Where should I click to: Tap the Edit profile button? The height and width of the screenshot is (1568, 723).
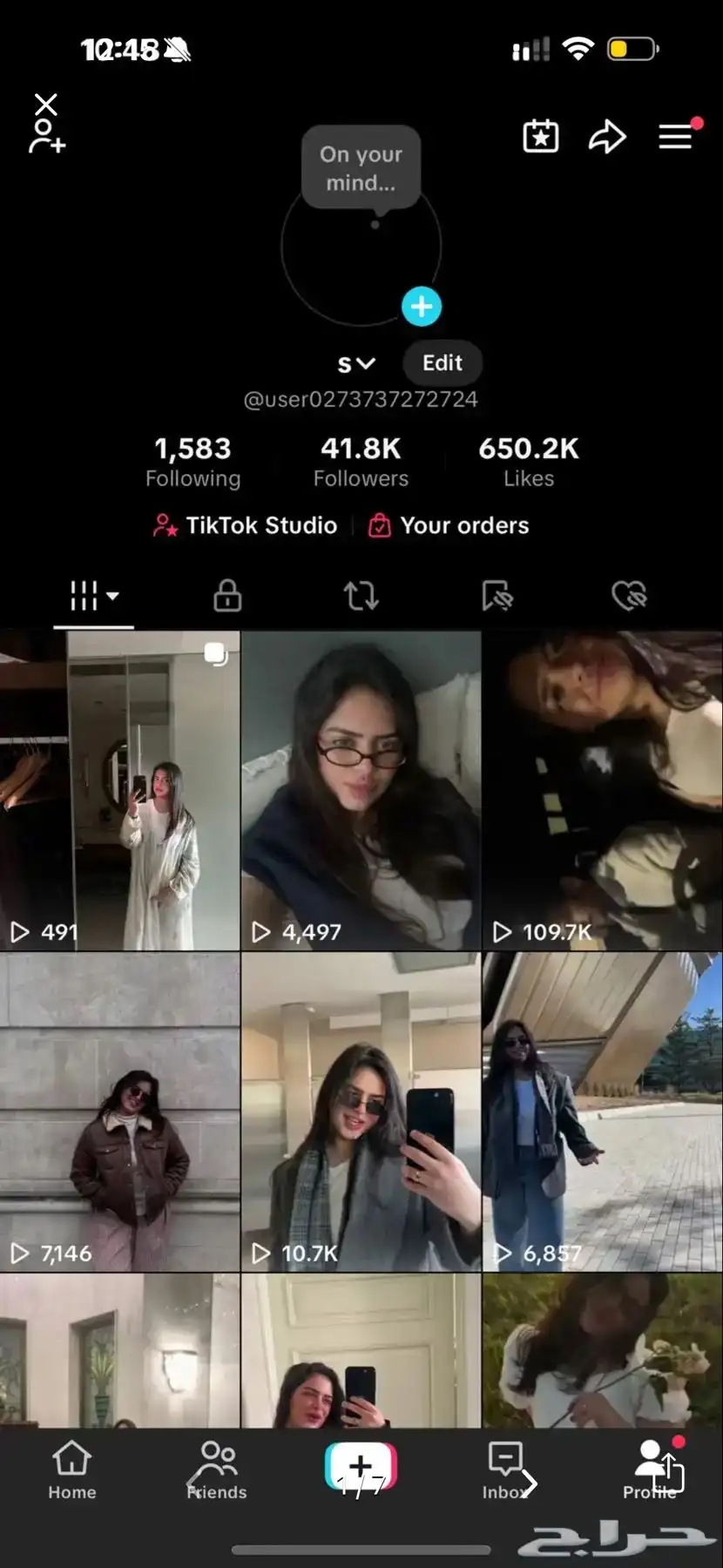click(x=442, y=363)
